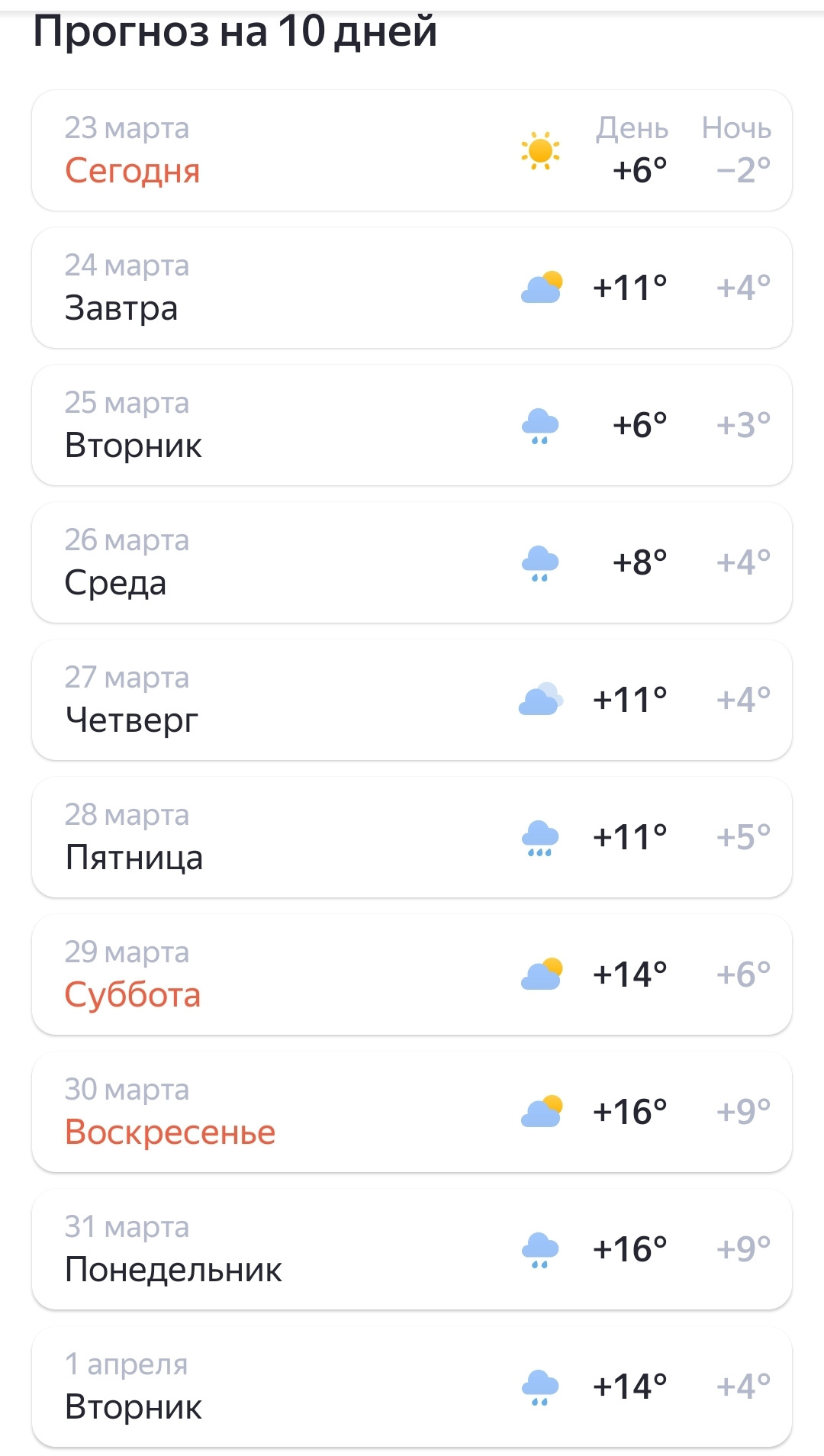View details for Четверг 27 марта

click(412, 700)
